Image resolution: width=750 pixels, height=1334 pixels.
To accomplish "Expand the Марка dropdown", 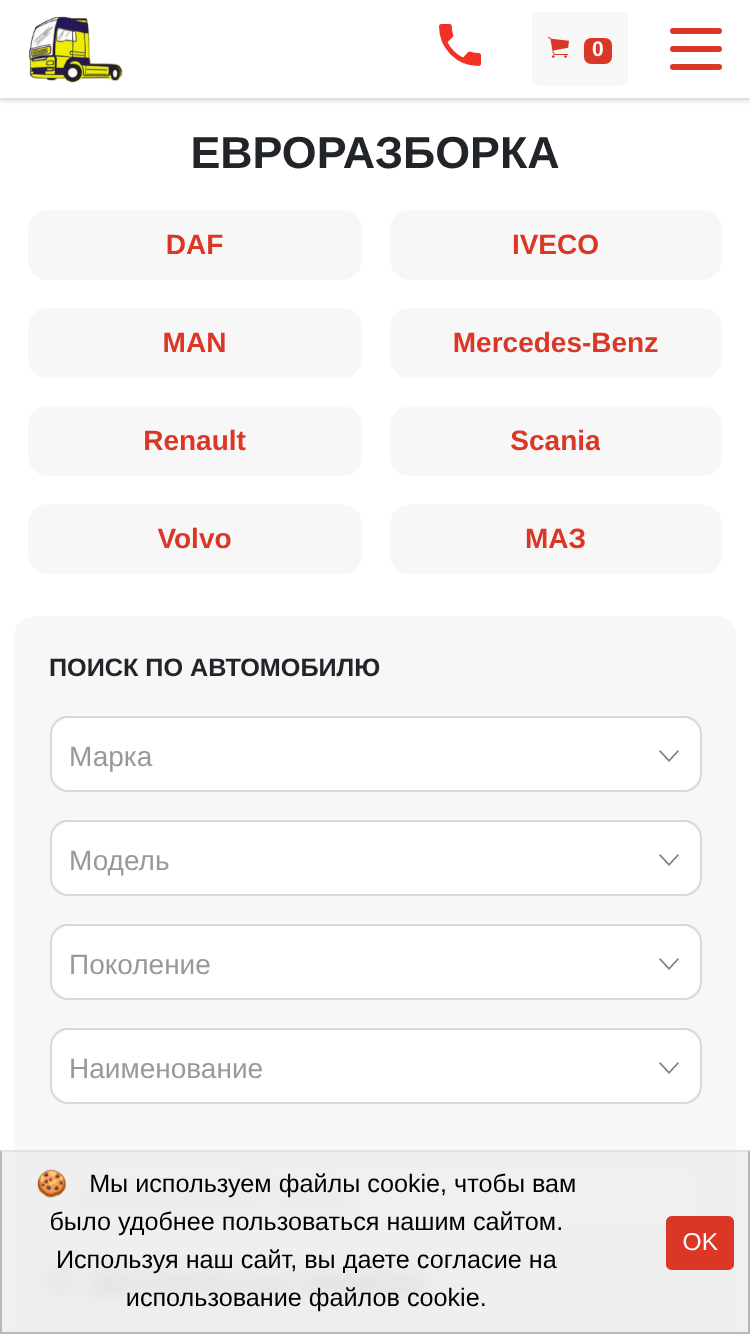I will (376, 754).
